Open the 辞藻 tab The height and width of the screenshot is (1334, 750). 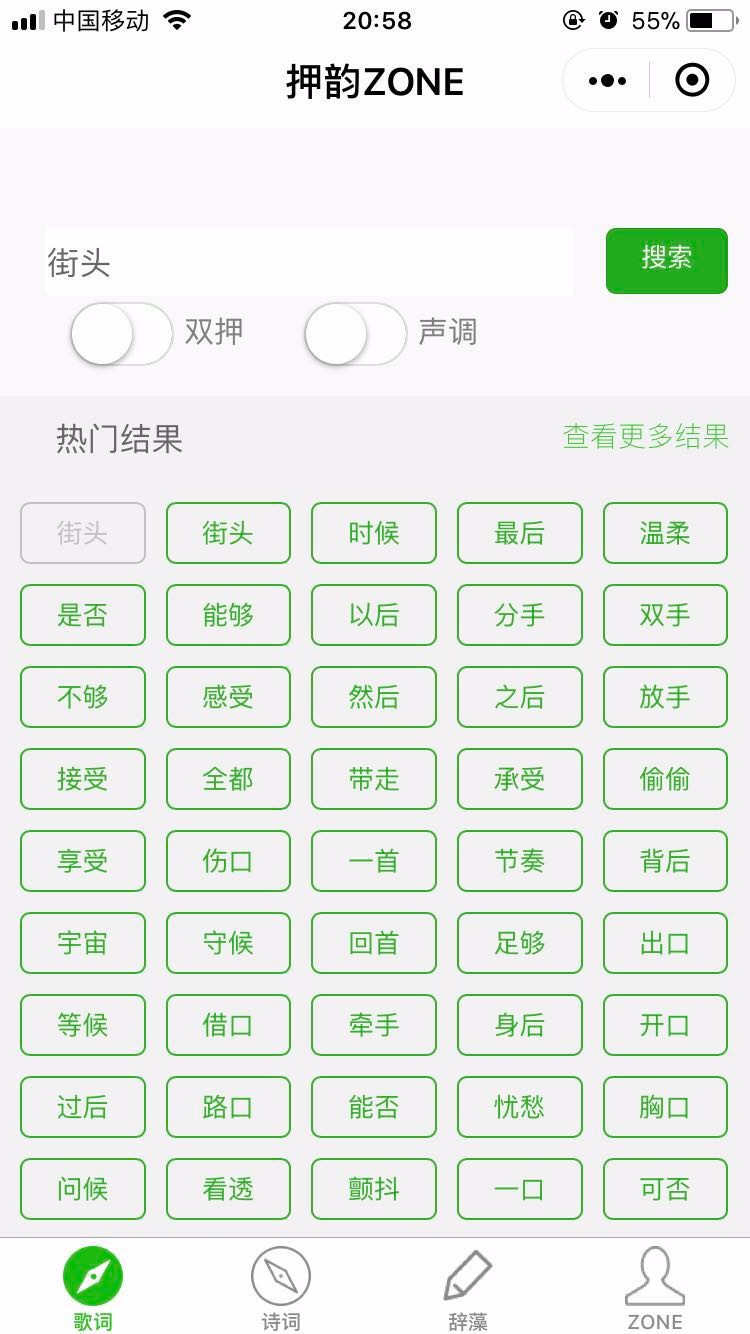click(468, 1288)
